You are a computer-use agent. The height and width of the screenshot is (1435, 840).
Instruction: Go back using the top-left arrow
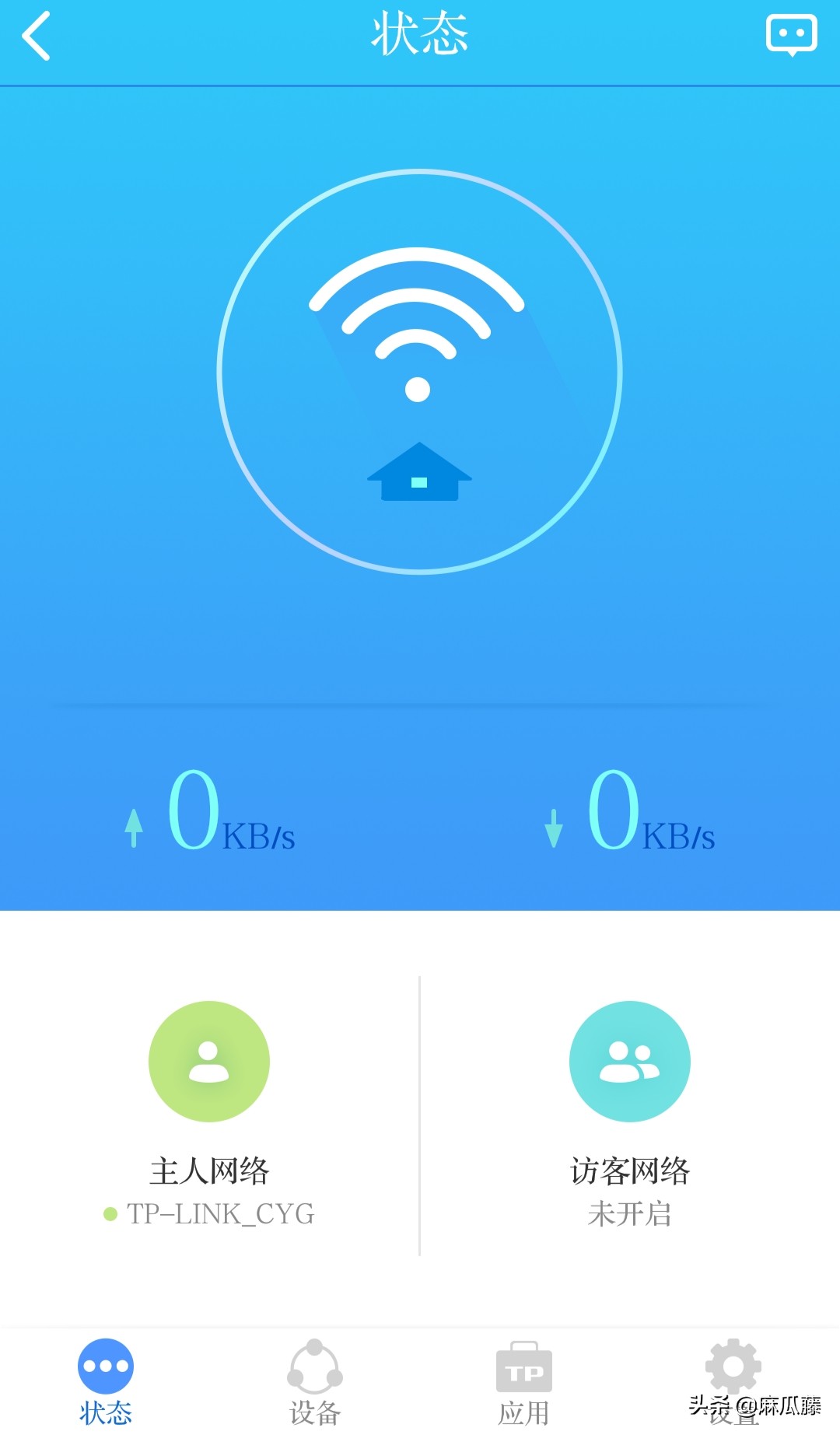click(37, 36)
